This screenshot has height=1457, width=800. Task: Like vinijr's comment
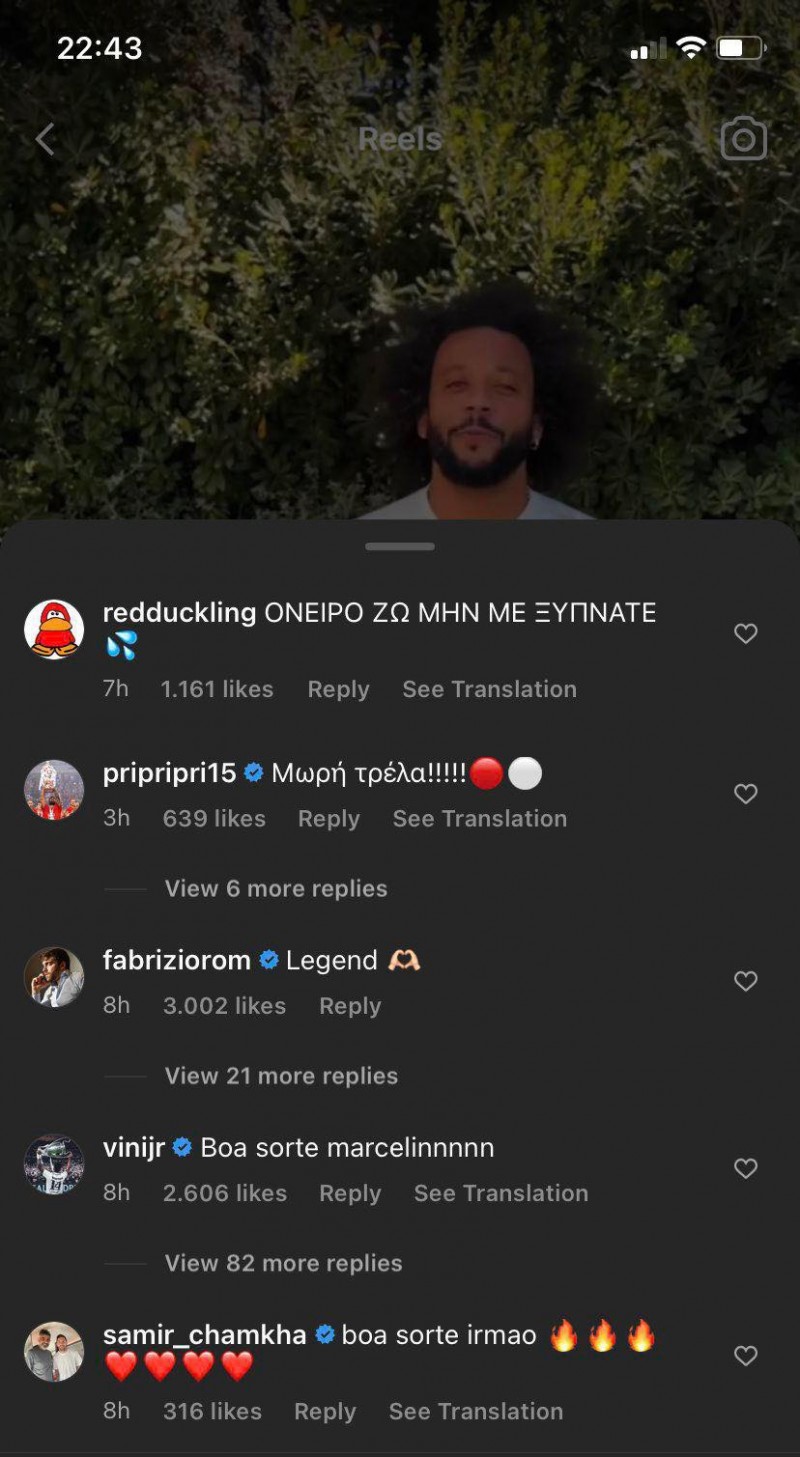(745, 1168)
